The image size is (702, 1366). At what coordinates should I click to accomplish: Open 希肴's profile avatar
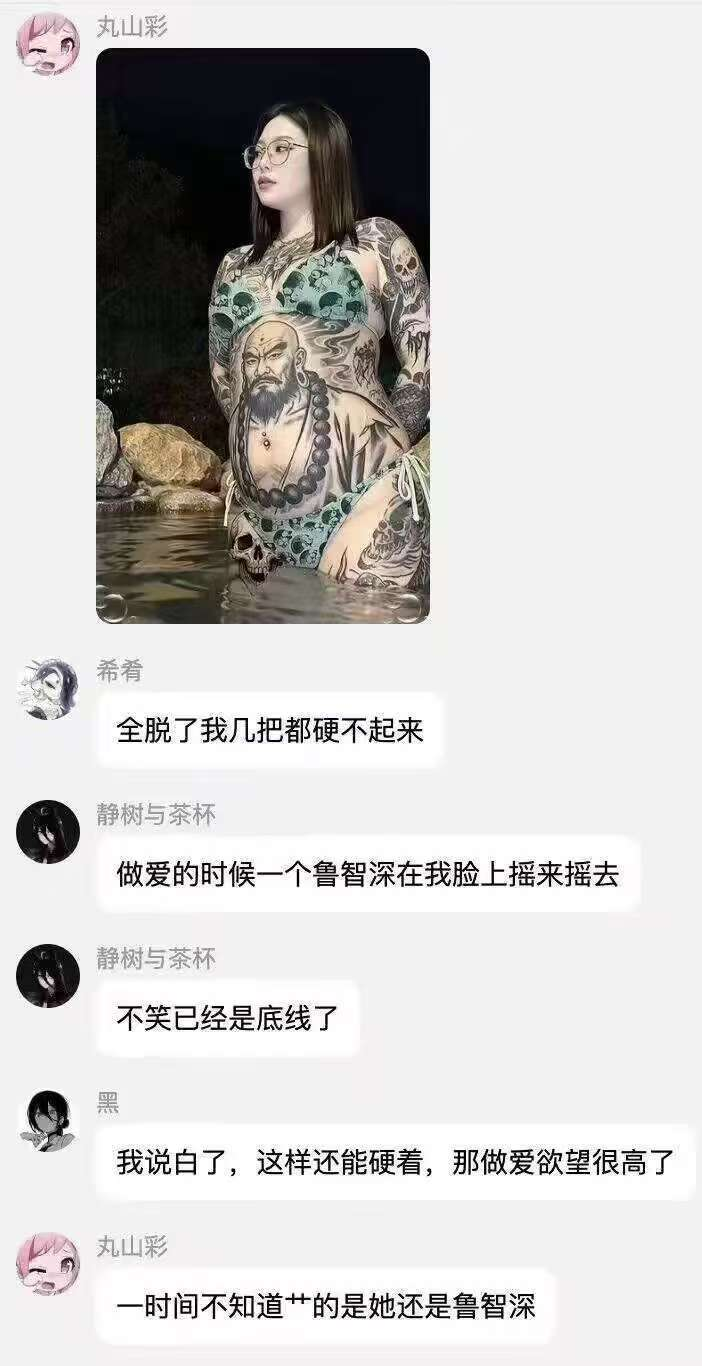tap(47, 688)
